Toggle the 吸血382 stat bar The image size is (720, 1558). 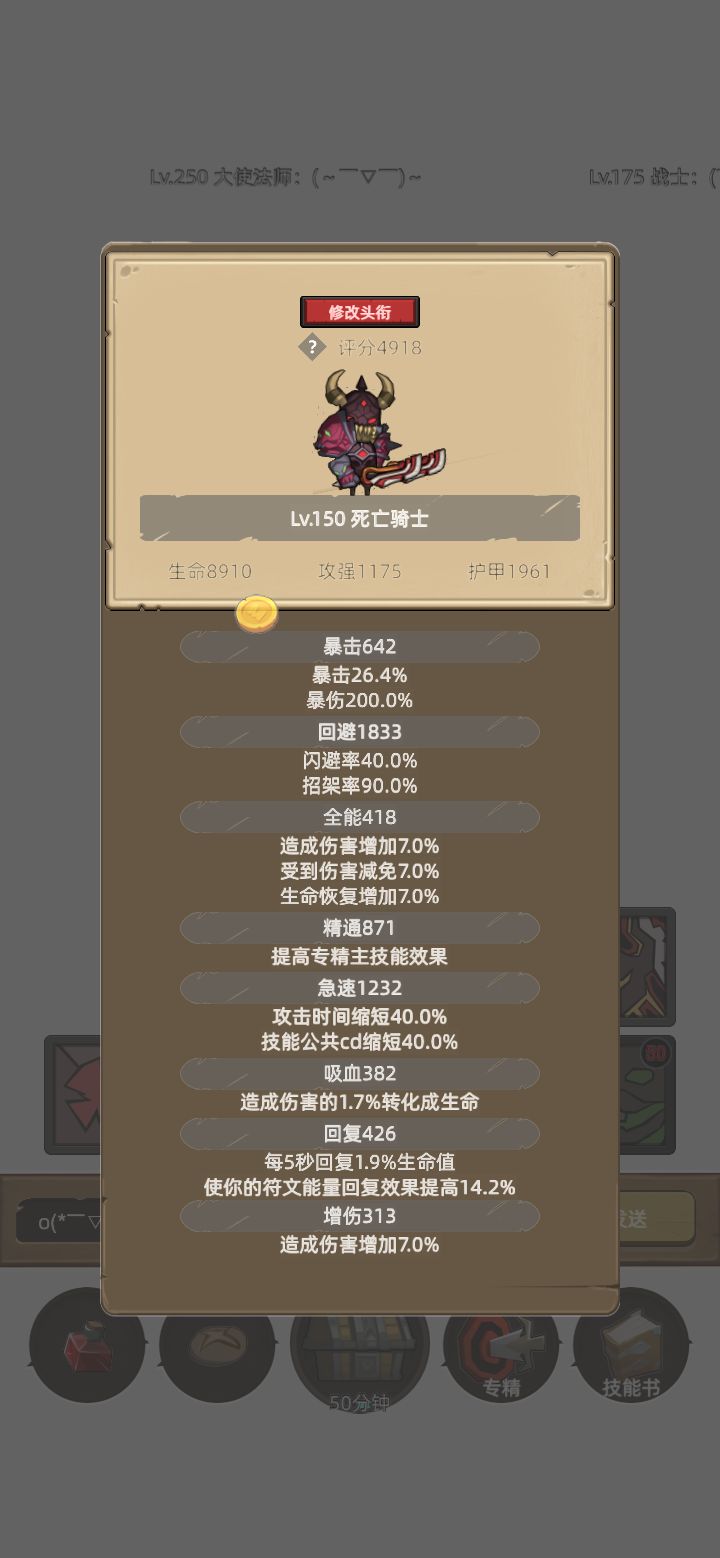[x=359, y=1074]
